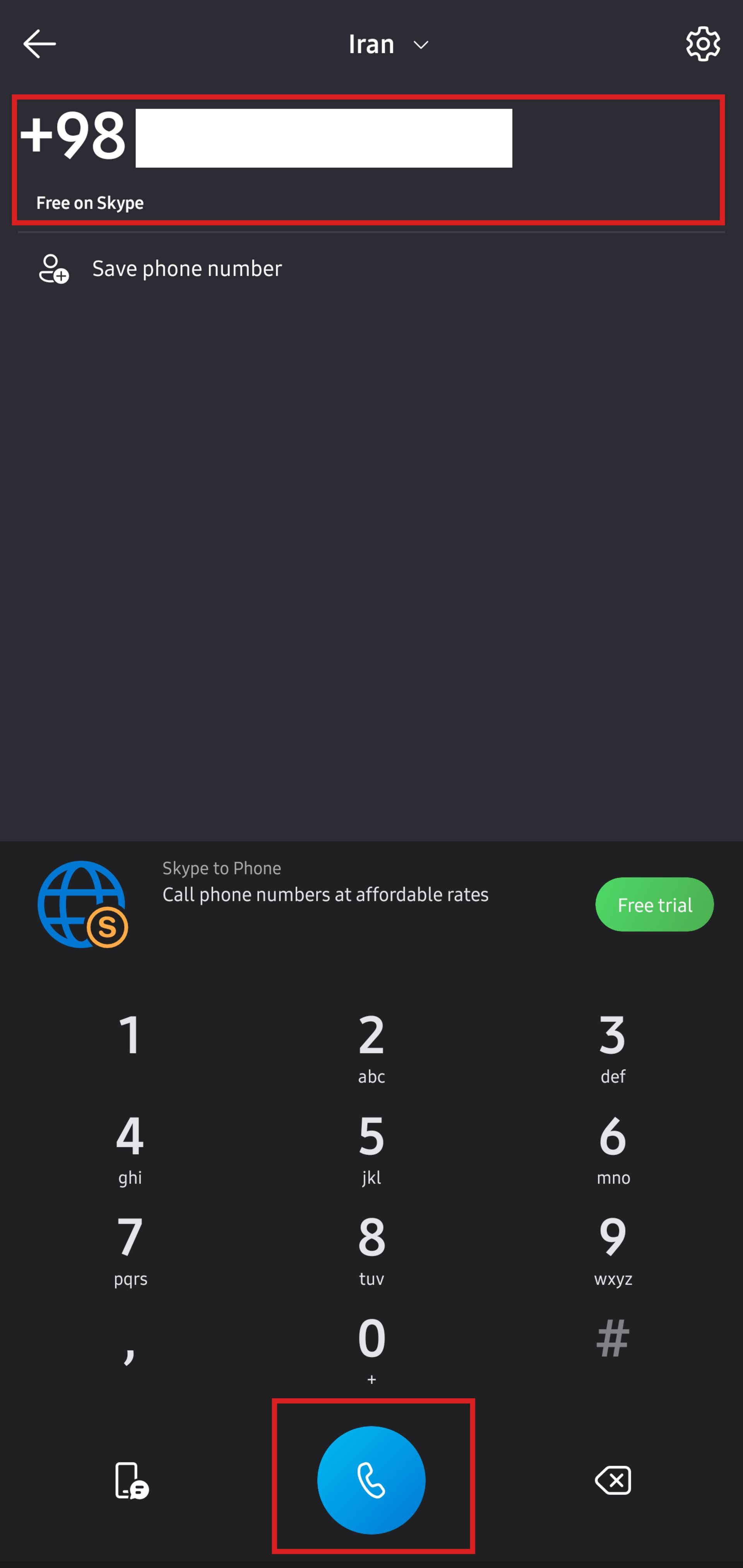The image size is (743, 1568).
Task: Tap the hash key on keypad
Action: [x=612, y=1339]
